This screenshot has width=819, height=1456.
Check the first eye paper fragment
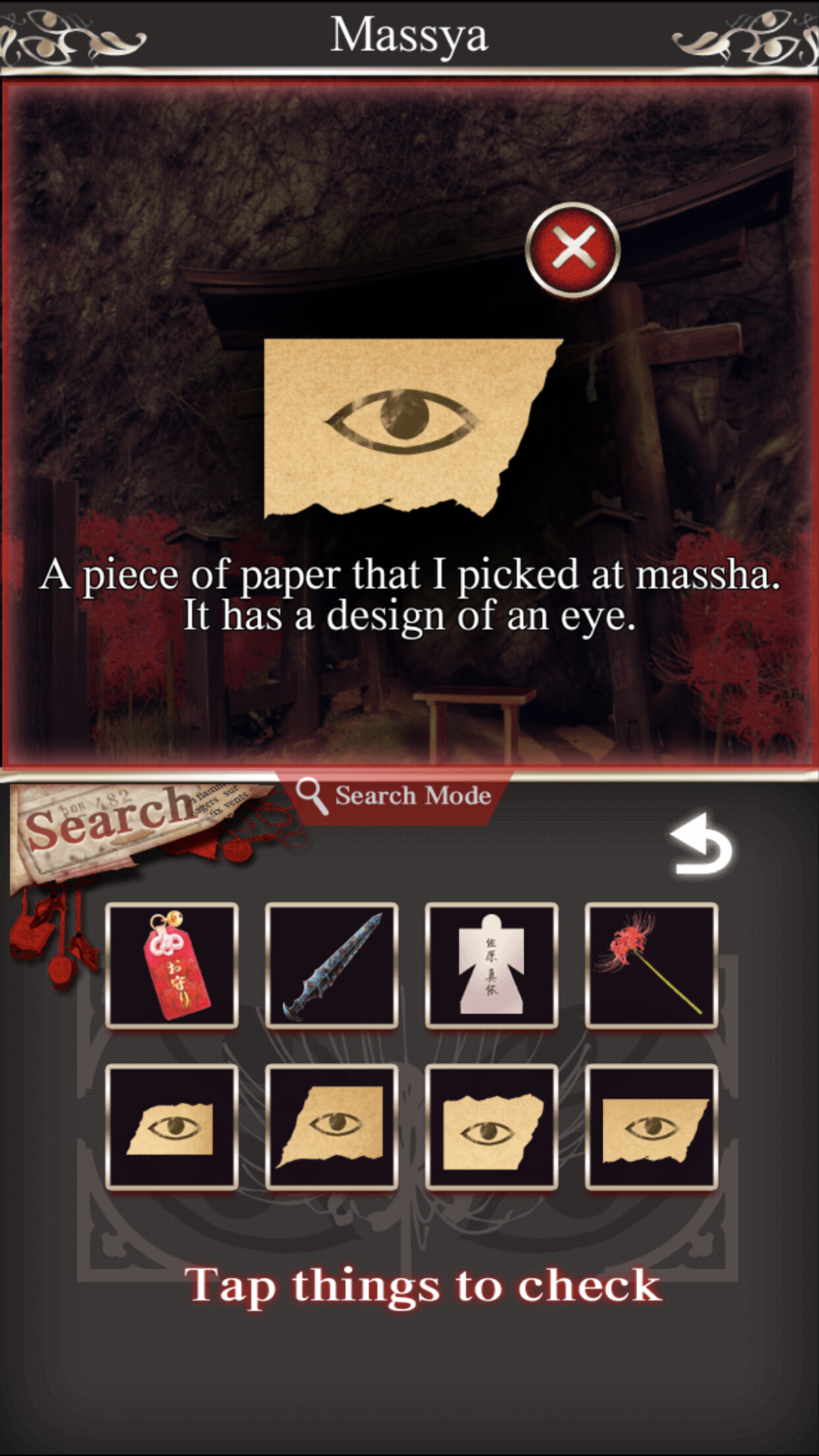172,1127
